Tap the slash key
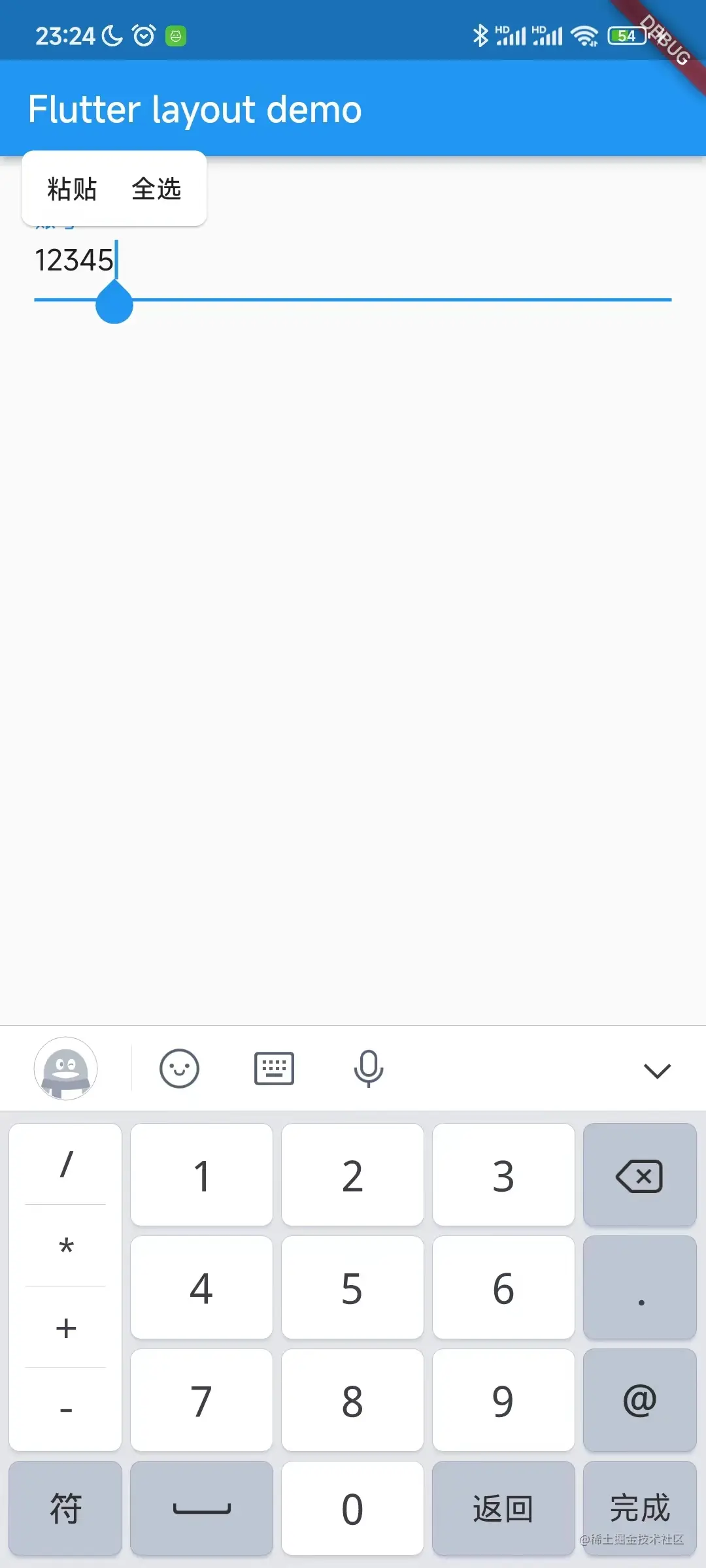This screenshot has width=706, height=1568. [65, 1165]
